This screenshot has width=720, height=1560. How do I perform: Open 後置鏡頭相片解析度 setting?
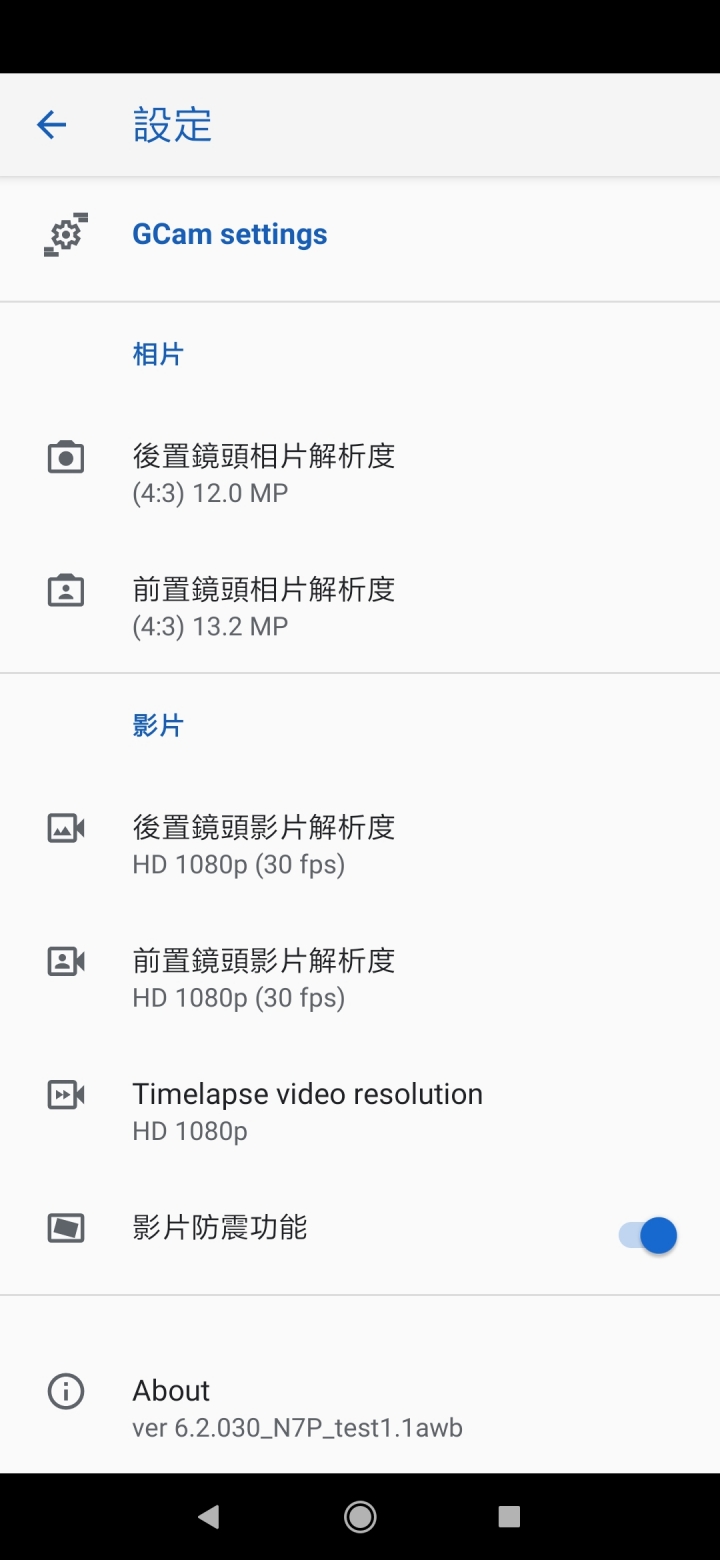coord(360,473)
